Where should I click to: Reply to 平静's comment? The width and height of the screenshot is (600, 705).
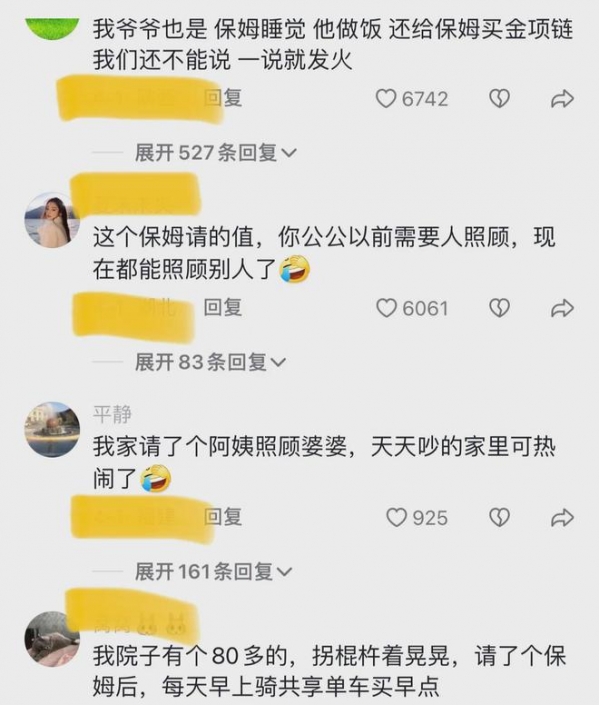click(x=222, y=517)
